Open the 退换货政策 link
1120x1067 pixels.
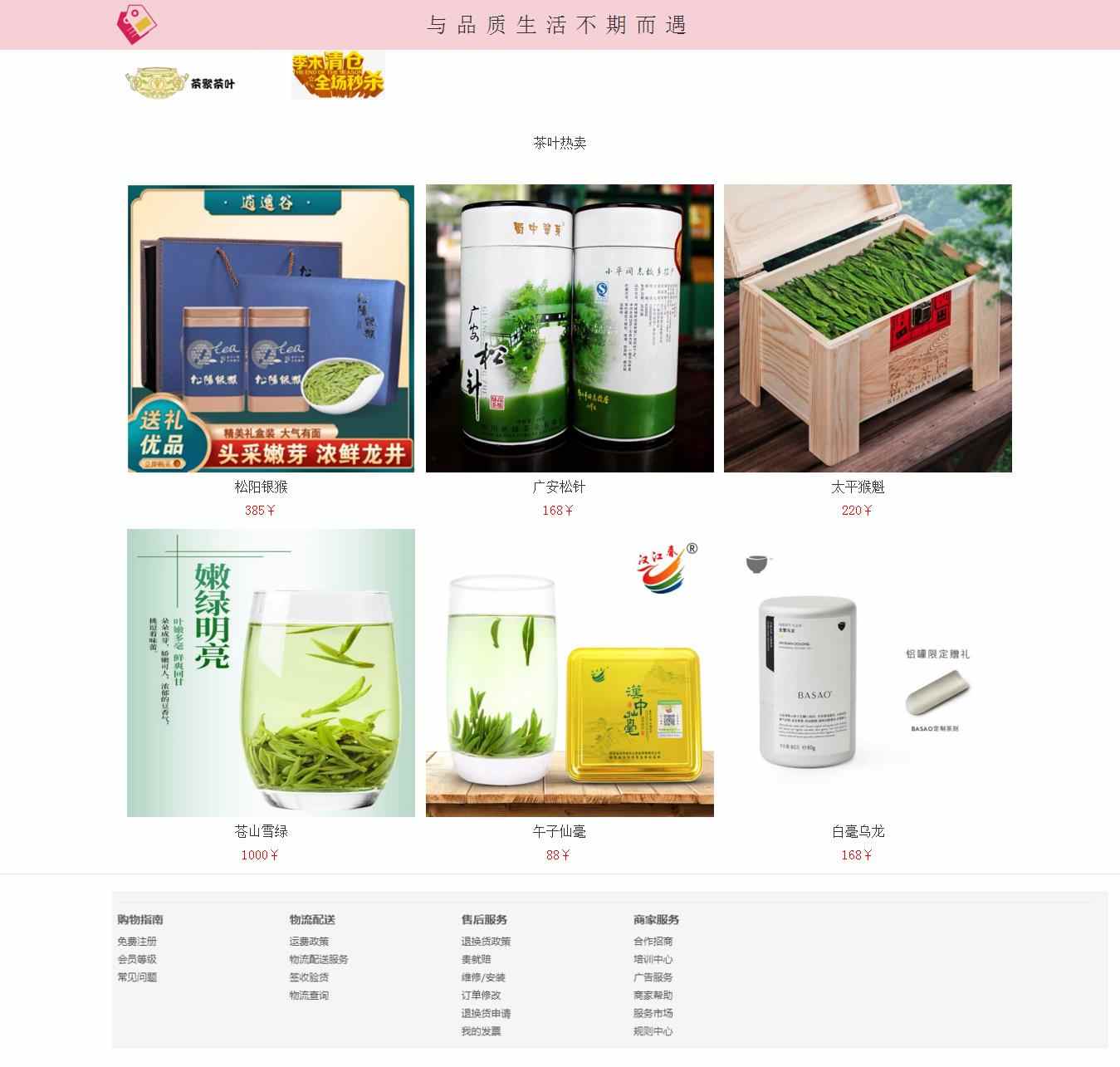(486, 942)
